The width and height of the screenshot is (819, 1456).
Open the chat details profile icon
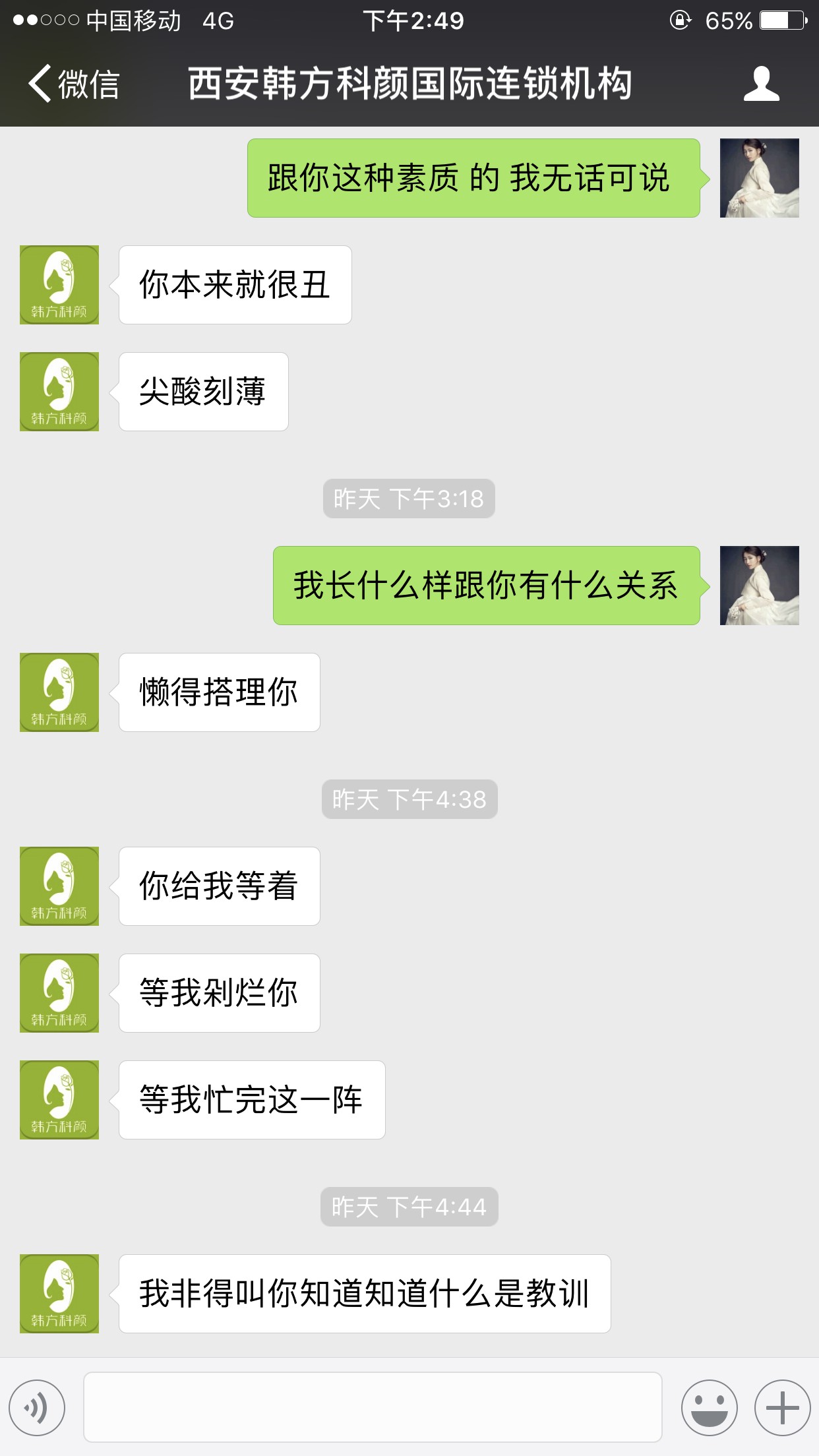tap(761, 84)
